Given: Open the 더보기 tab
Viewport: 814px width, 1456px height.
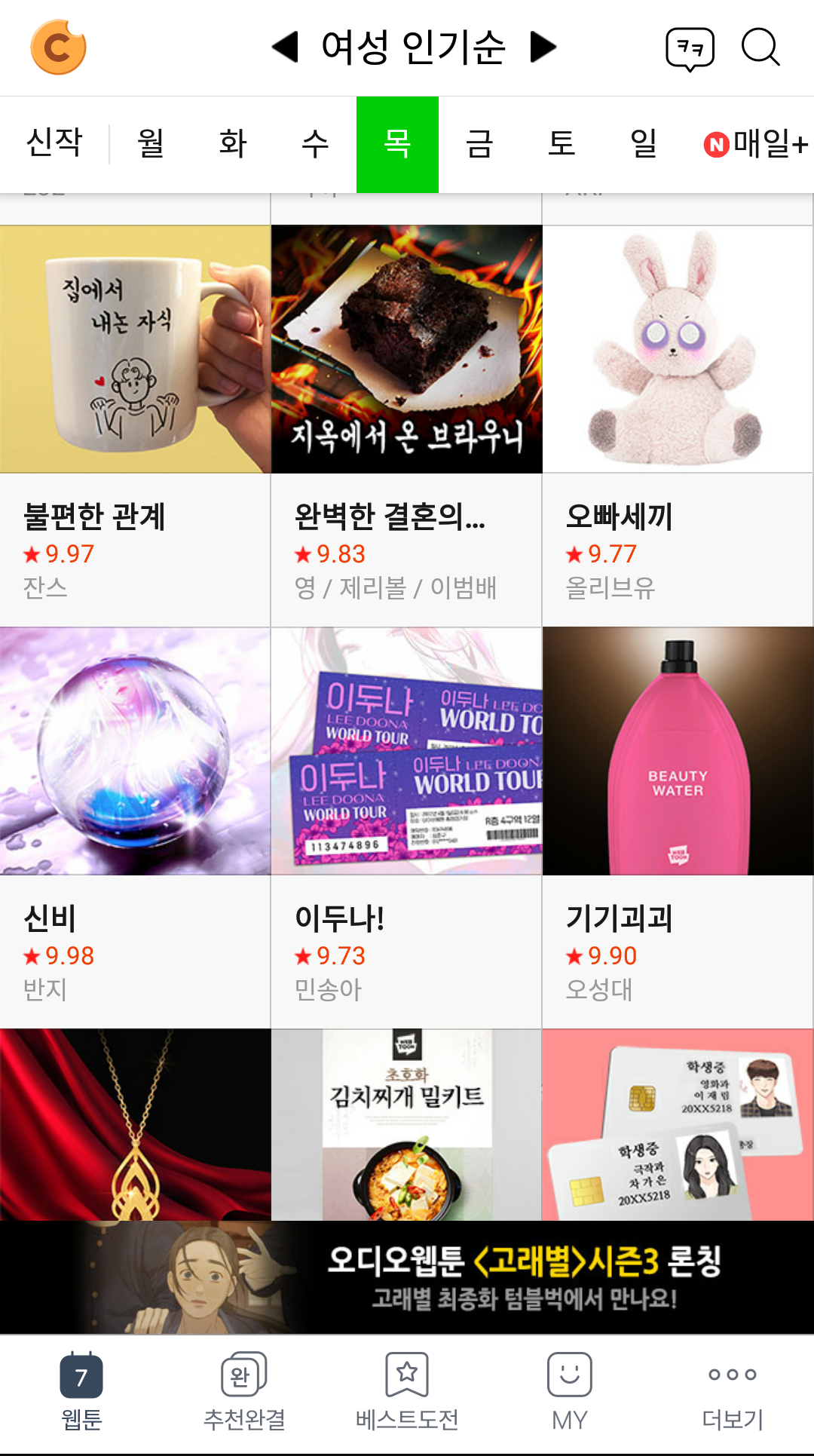Looking at the screenshot, I should coord(733,1392).
